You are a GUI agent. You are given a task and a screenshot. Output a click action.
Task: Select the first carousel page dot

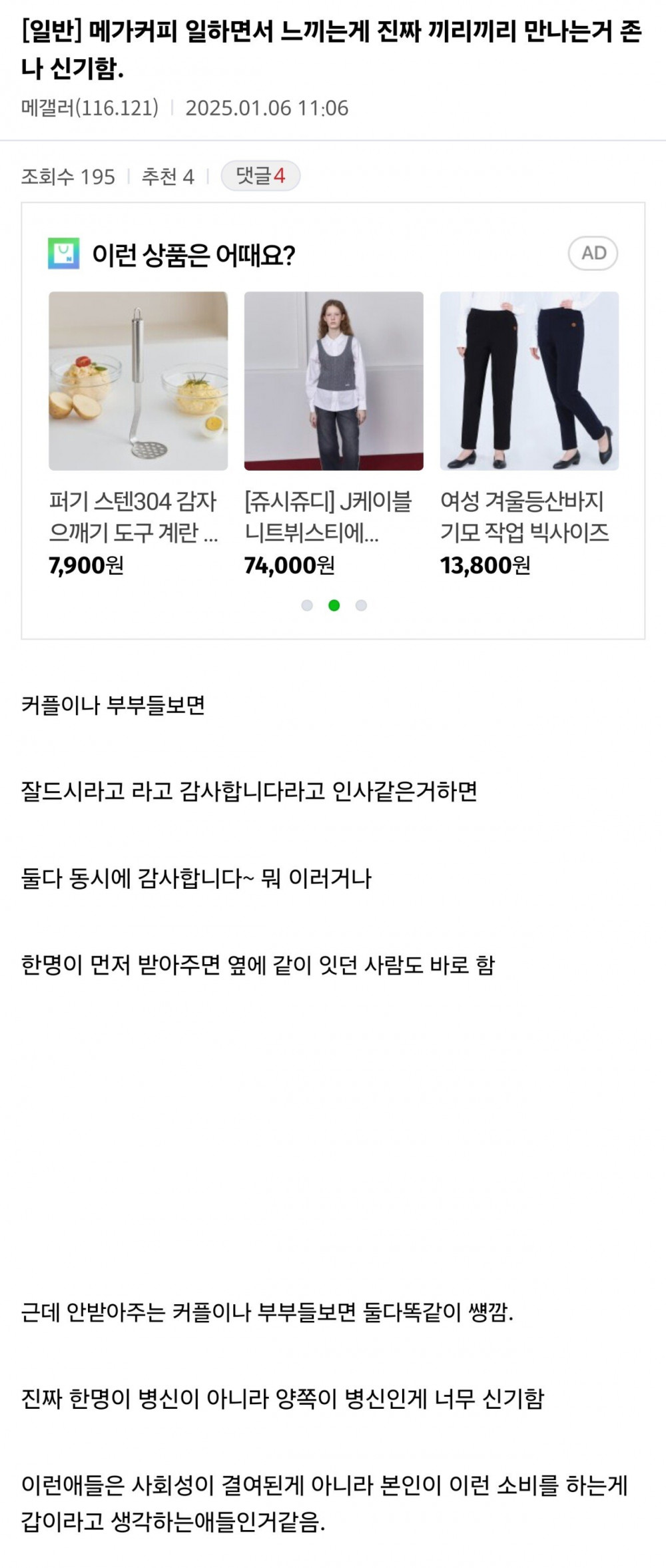pyautogui.click(x=307, y=605)
